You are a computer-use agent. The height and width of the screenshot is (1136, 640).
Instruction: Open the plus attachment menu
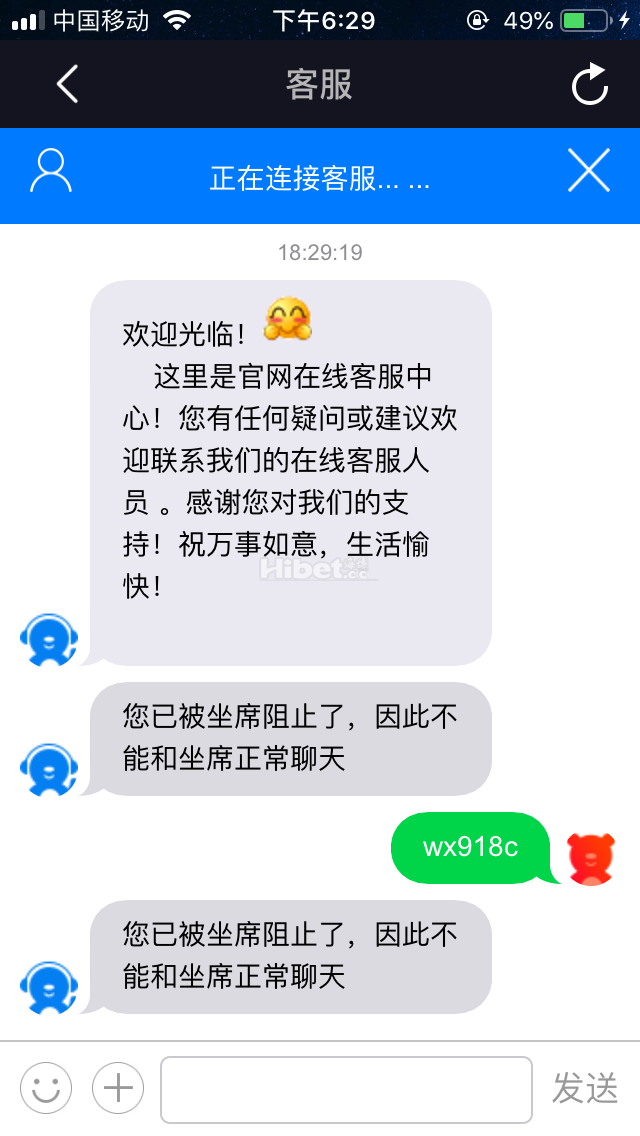coord(118,1088)
